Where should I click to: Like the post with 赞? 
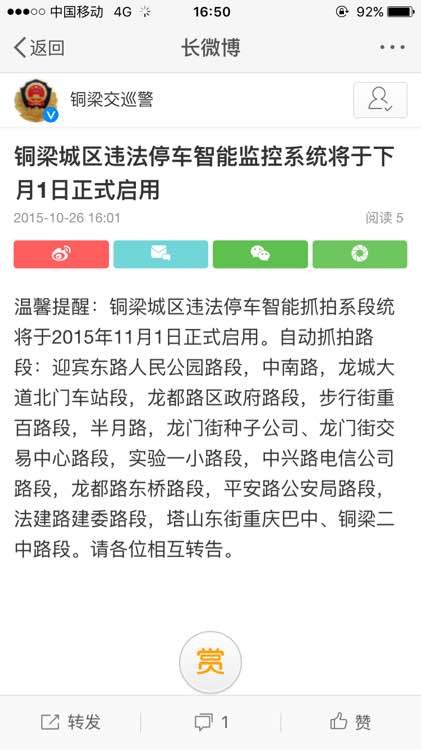click(351, 722)
